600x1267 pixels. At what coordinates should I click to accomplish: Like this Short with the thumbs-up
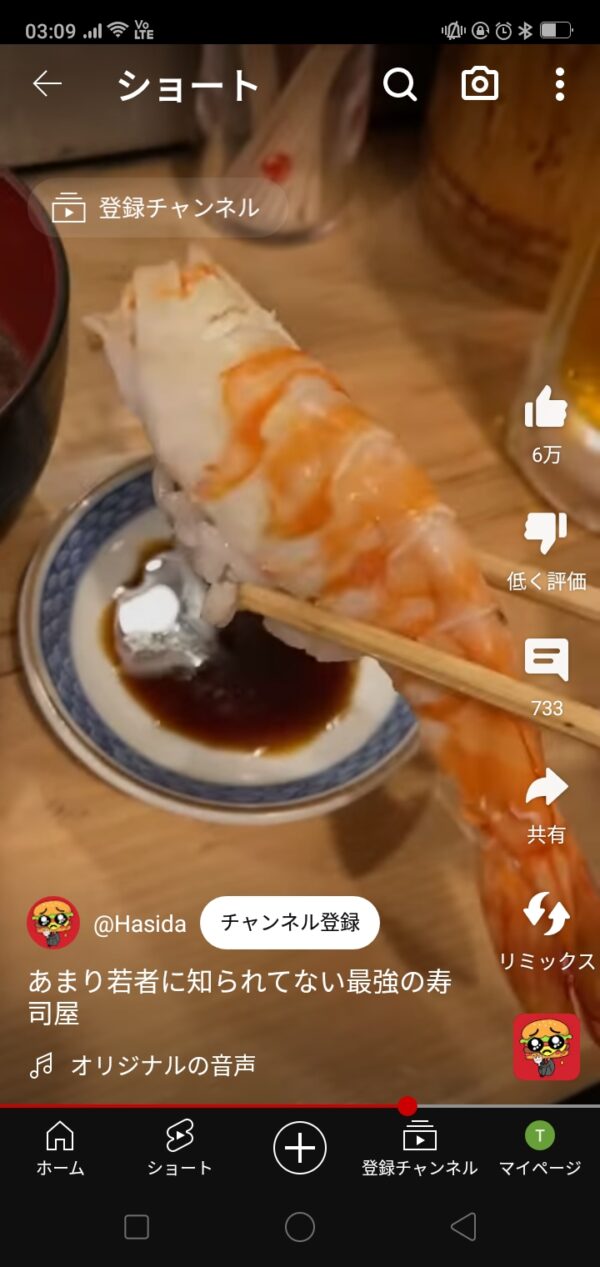pyautogui.click(x=546, y=409)
